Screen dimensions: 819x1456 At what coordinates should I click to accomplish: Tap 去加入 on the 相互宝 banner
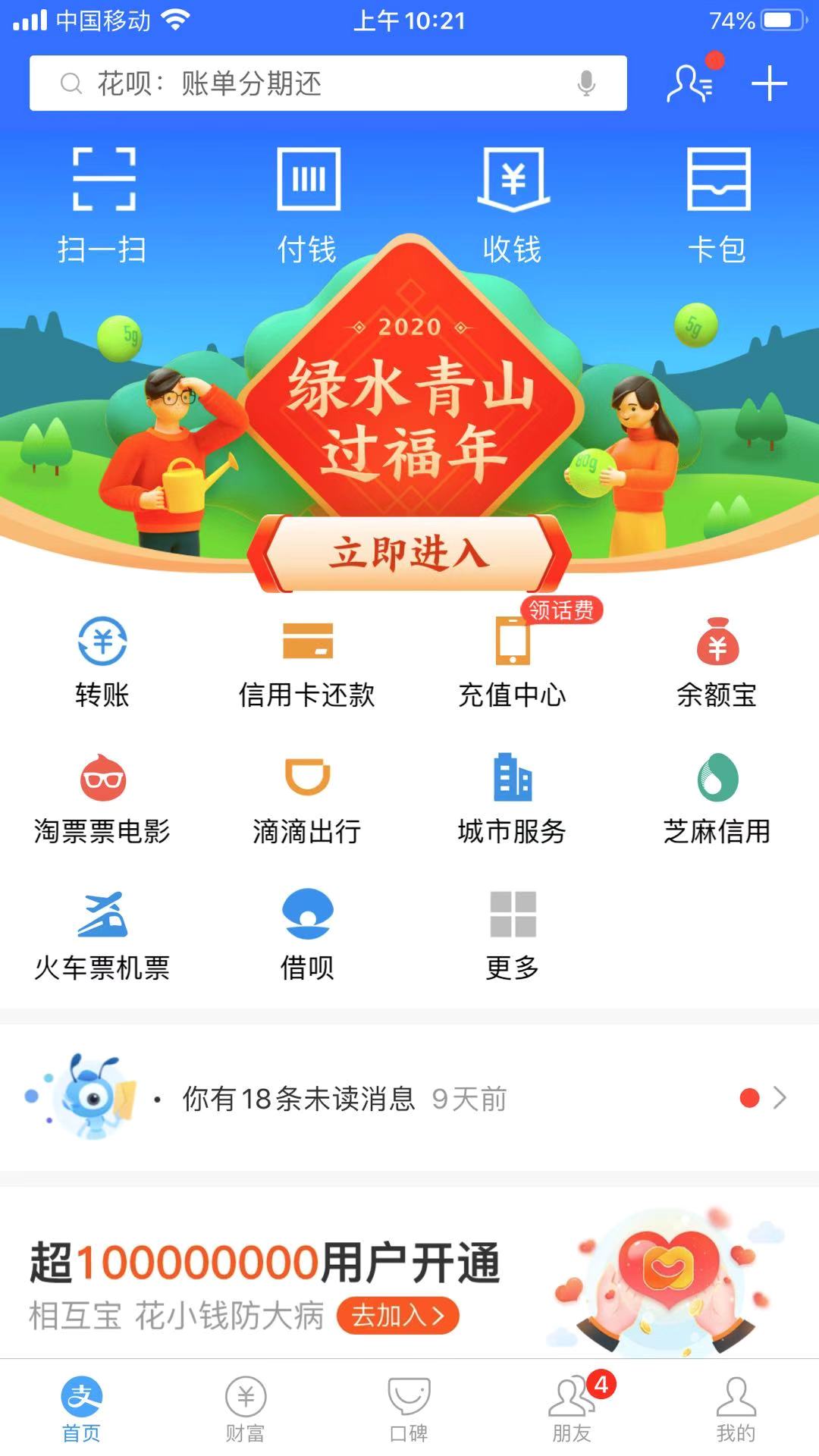click(x=397, y=1316)
